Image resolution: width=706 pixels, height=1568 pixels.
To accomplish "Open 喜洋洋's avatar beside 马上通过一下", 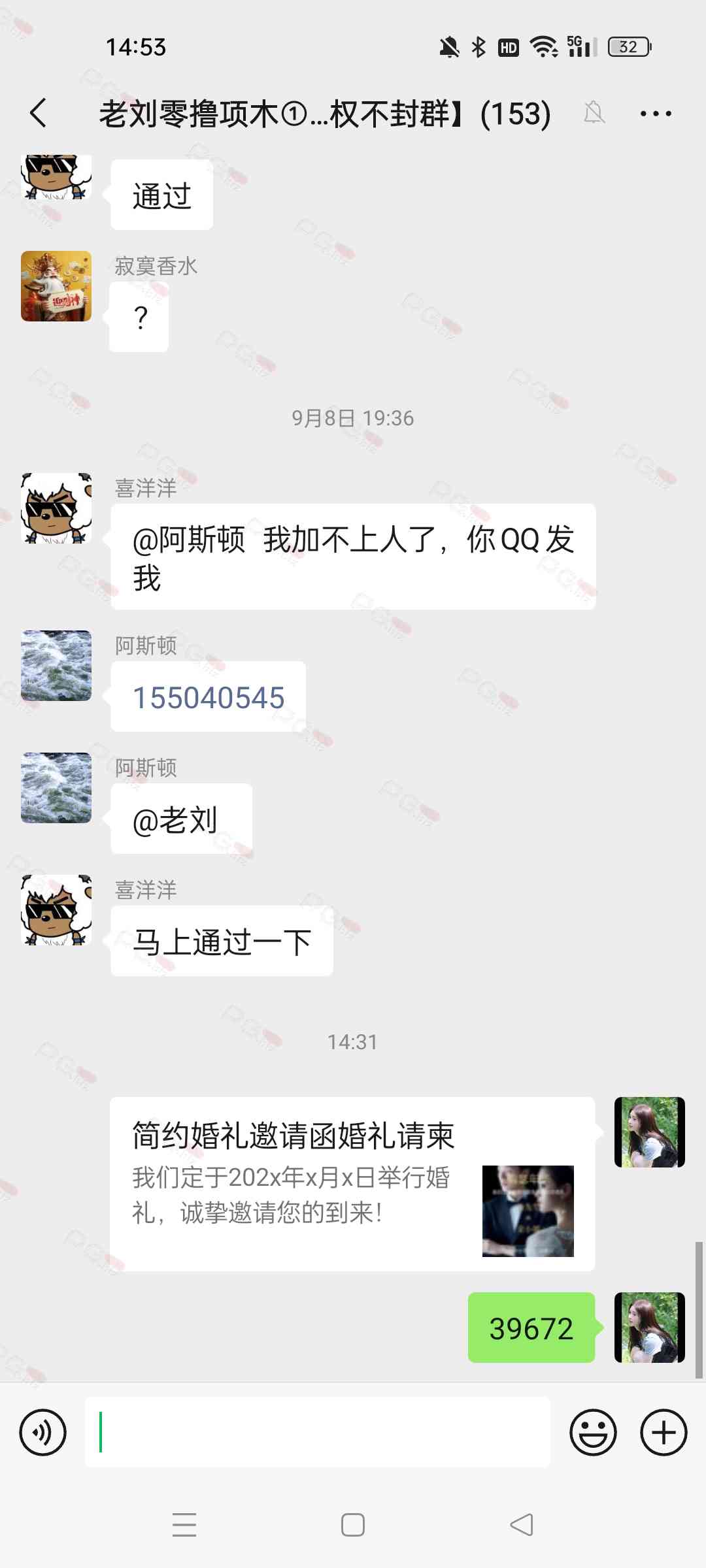I will (x=56, y=910).
